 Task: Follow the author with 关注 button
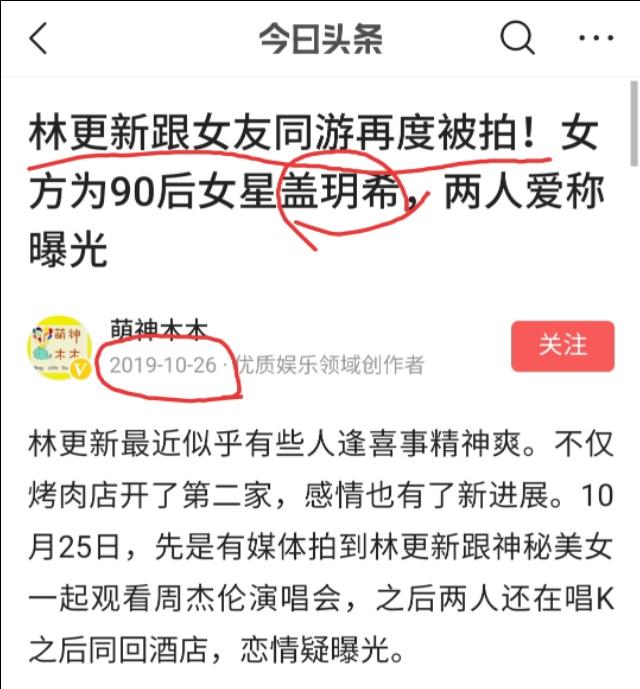562,346
